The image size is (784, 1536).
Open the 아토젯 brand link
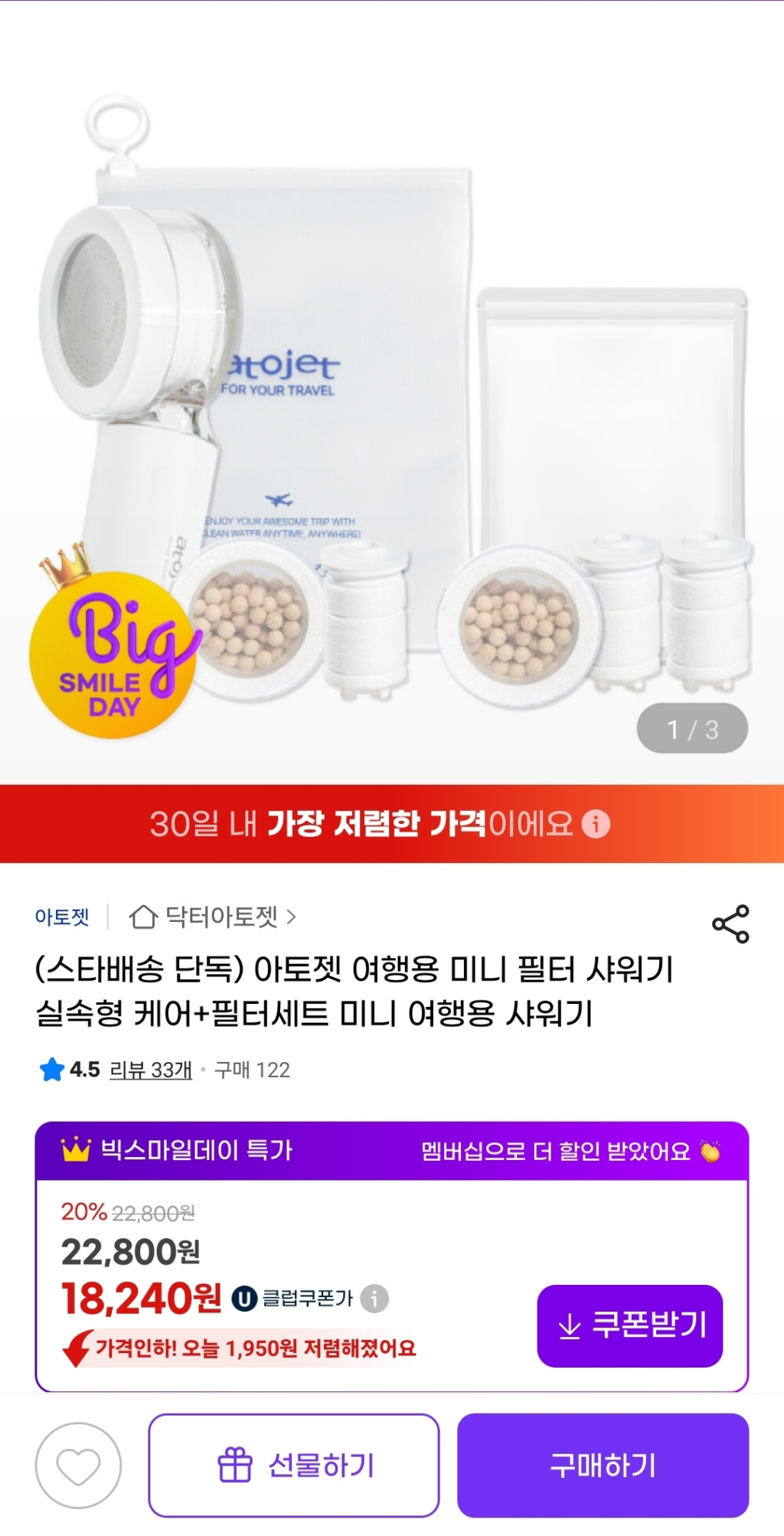click(x=62, y=917)
